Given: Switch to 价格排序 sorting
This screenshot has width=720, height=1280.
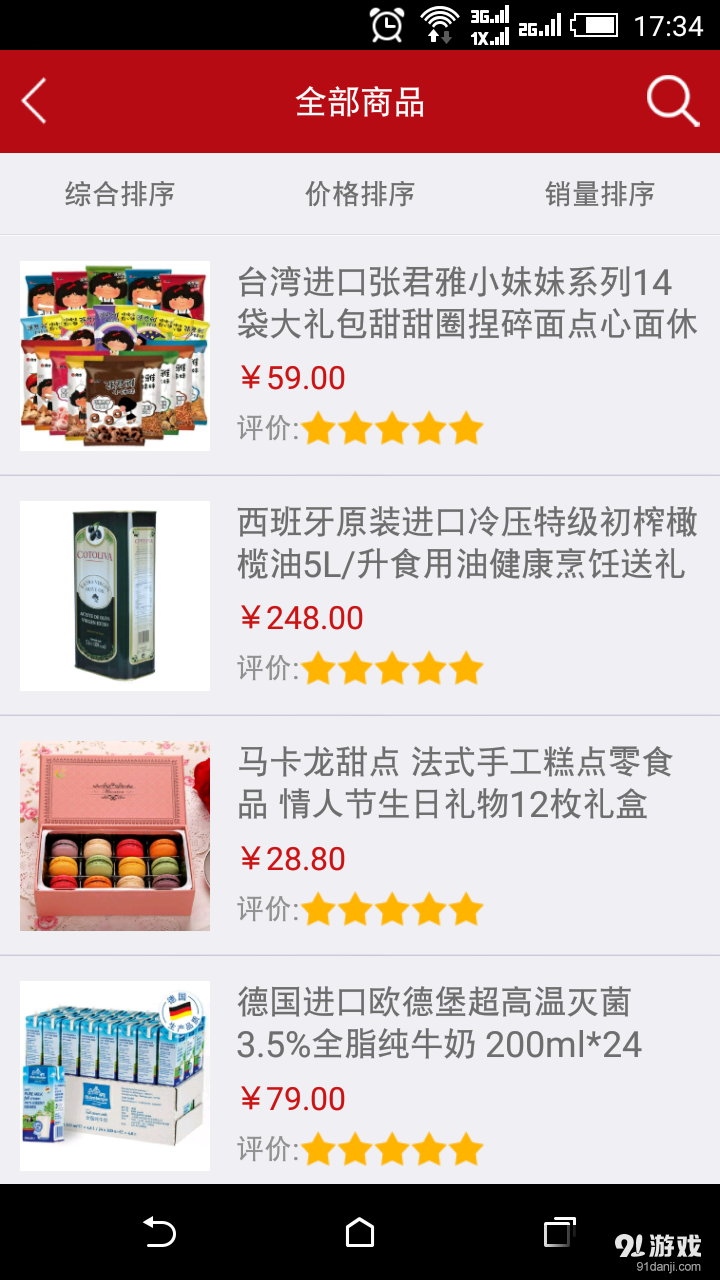Looking at the screenshot, I should [360, 196].
